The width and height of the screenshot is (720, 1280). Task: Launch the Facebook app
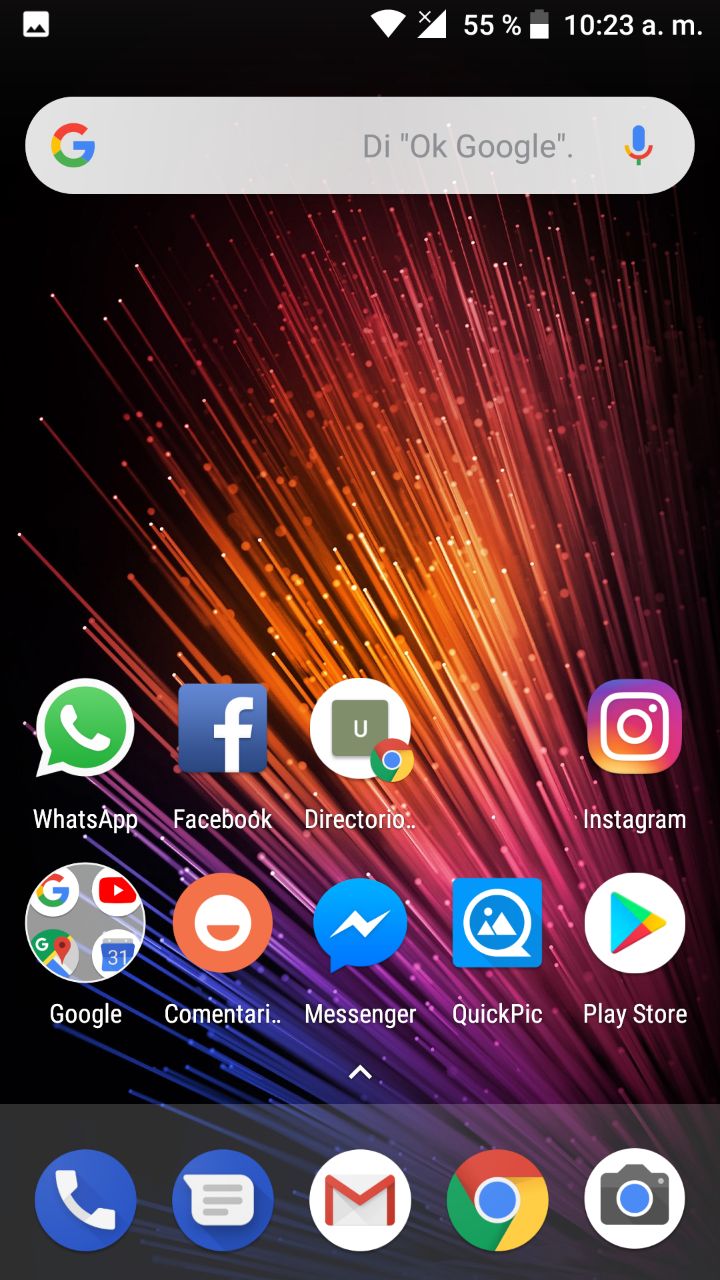(x=222, y=729)
